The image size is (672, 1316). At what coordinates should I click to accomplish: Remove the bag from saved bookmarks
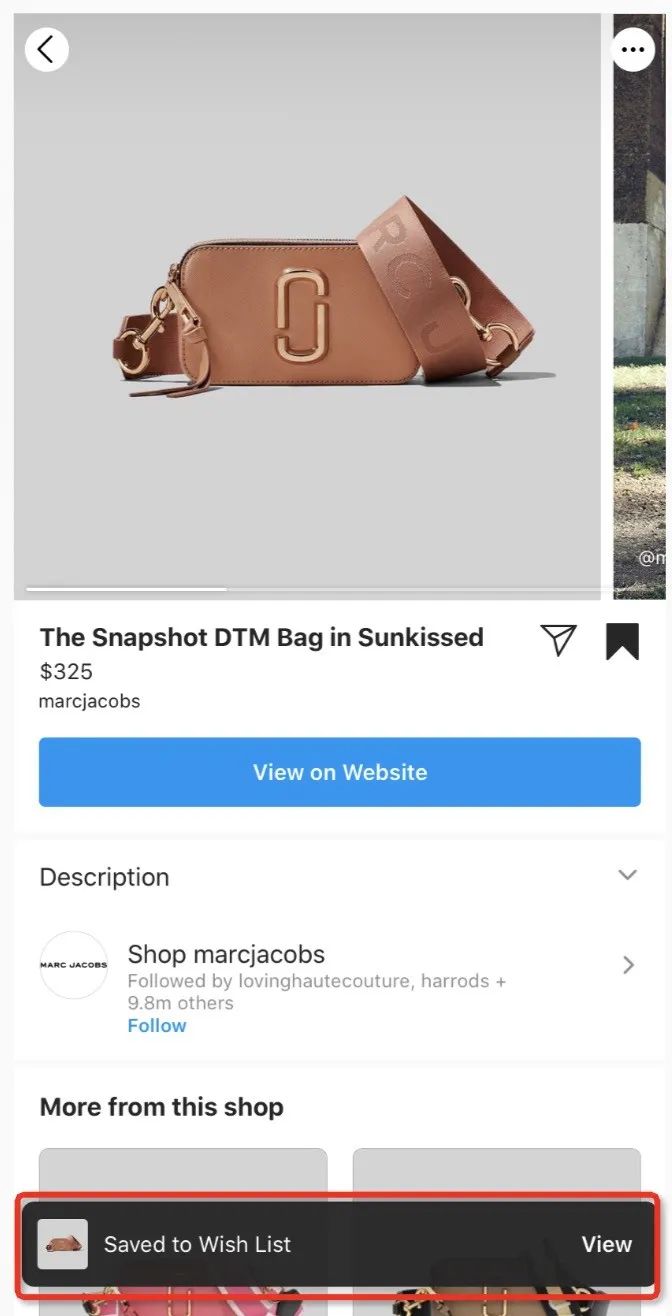pos(622,641)
